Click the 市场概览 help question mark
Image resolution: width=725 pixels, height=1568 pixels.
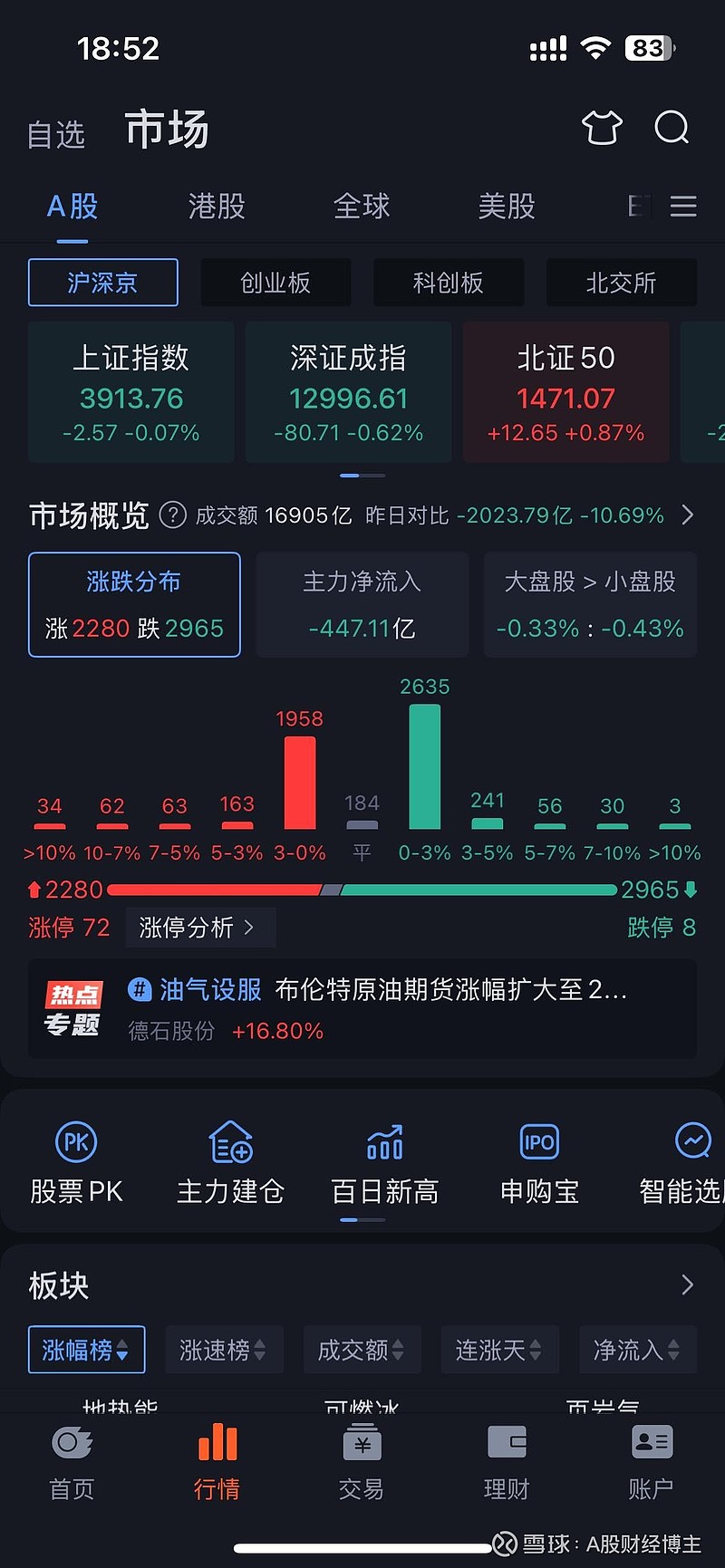(171, 515)
